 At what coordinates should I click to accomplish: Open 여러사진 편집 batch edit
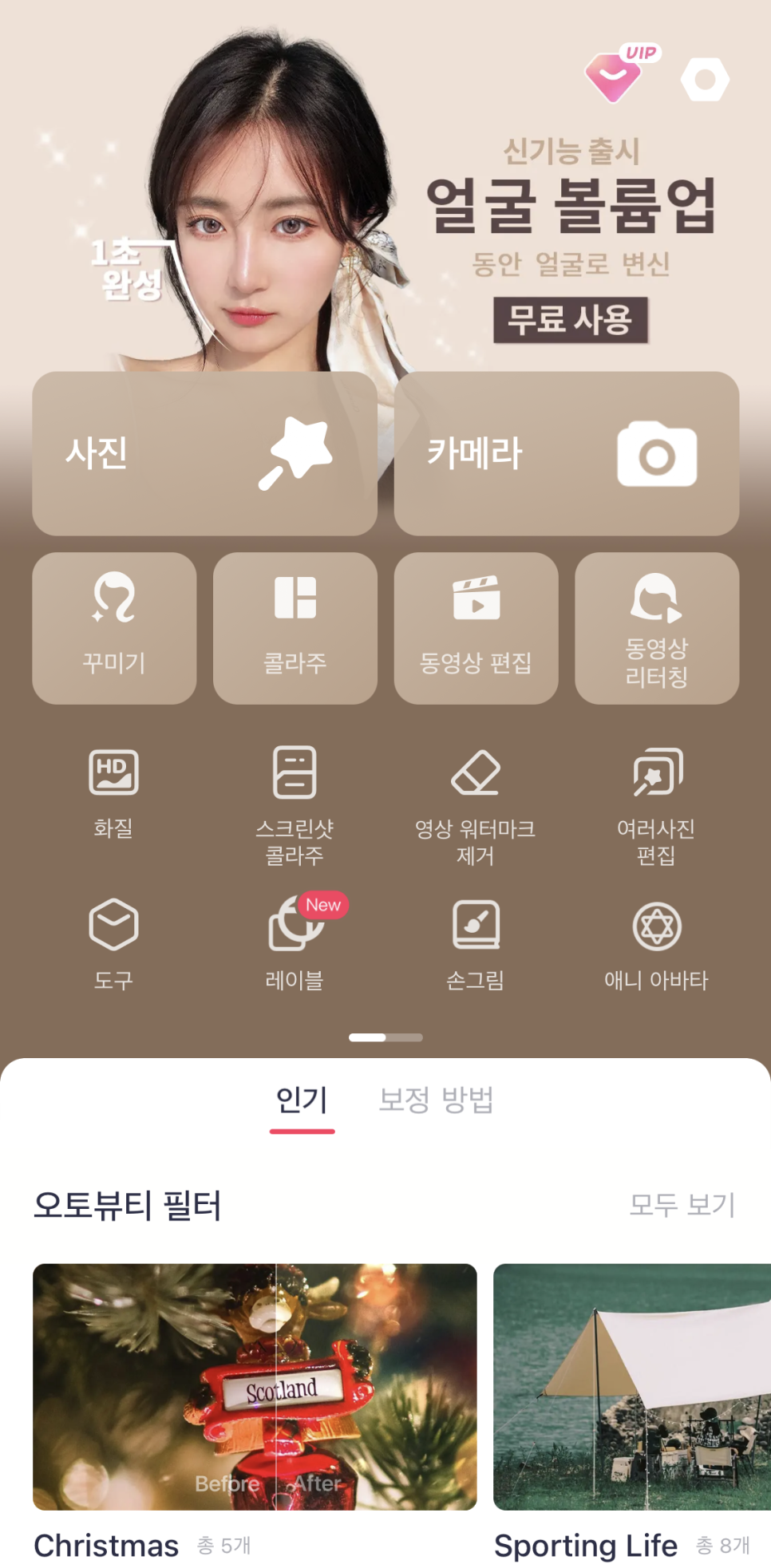click(656, 806)
